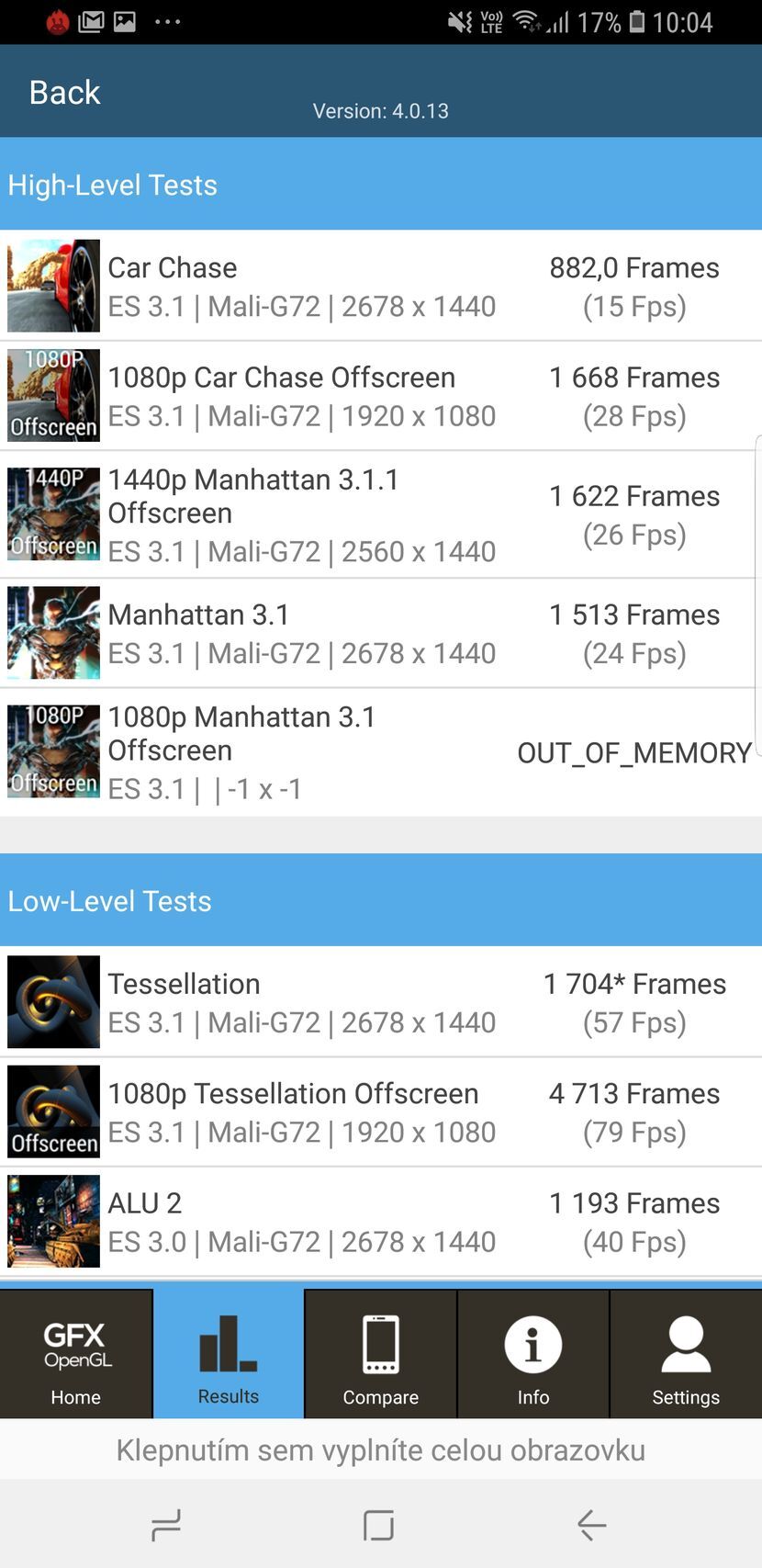Open 1080p Car Chase Offscreen result
This screenshot has width=762, height=1568.
coord(380,396)
